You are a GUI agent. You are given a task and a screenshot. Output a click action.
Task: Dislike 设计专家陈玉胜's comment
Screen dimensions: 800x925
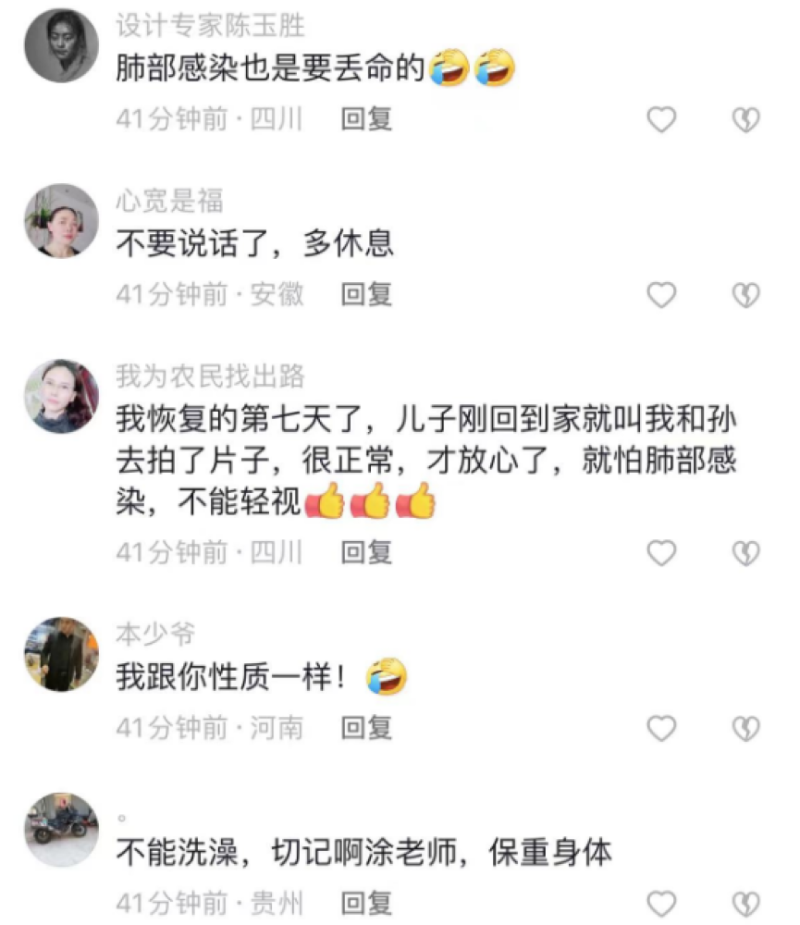pyautogui.click(x=745, y=120)
